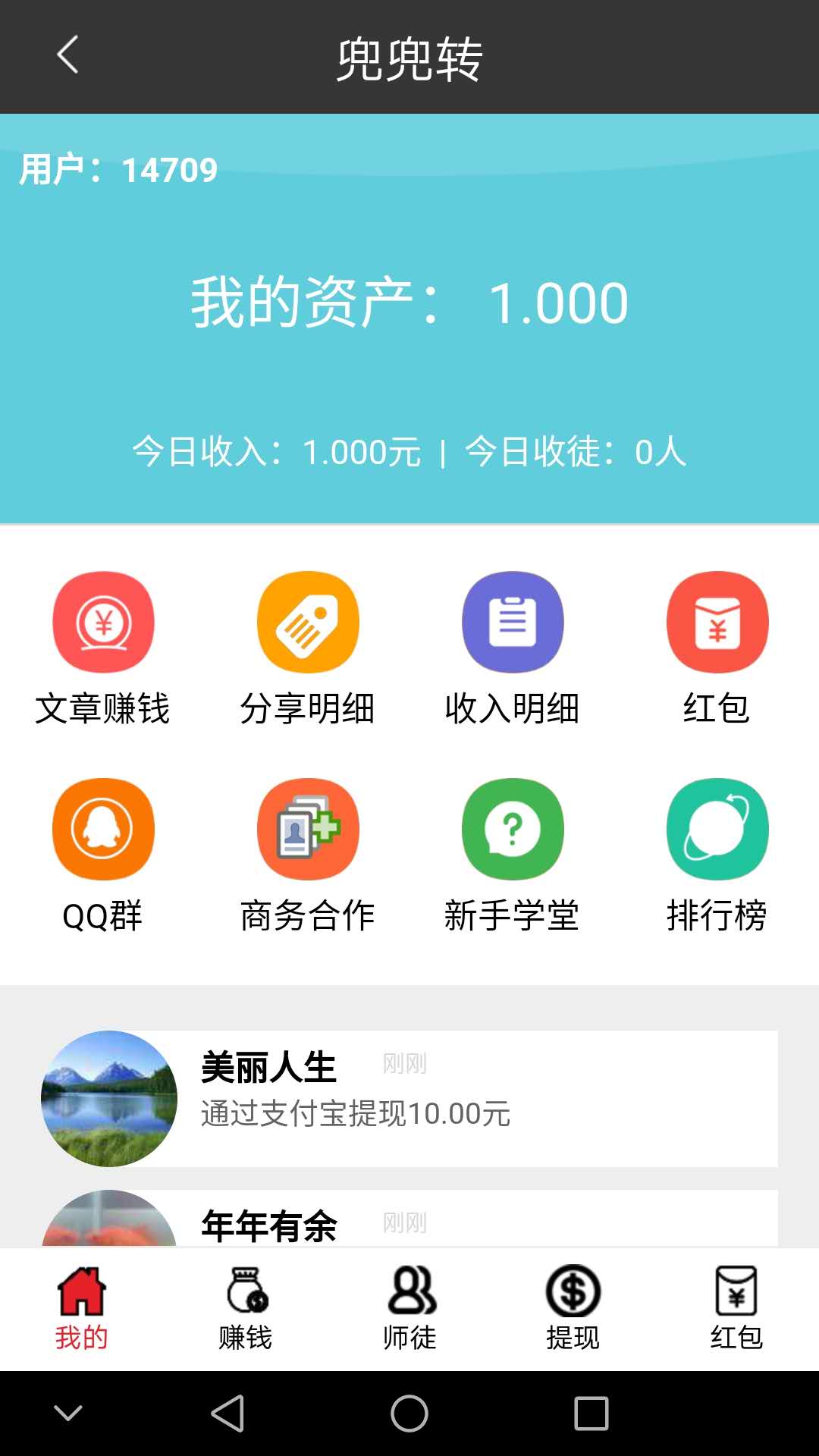Image resolution: width=819 pixels, height=1456 pixels.
Task: Open the 红包 red envelope icon in grid
Action: pos(717,621)
